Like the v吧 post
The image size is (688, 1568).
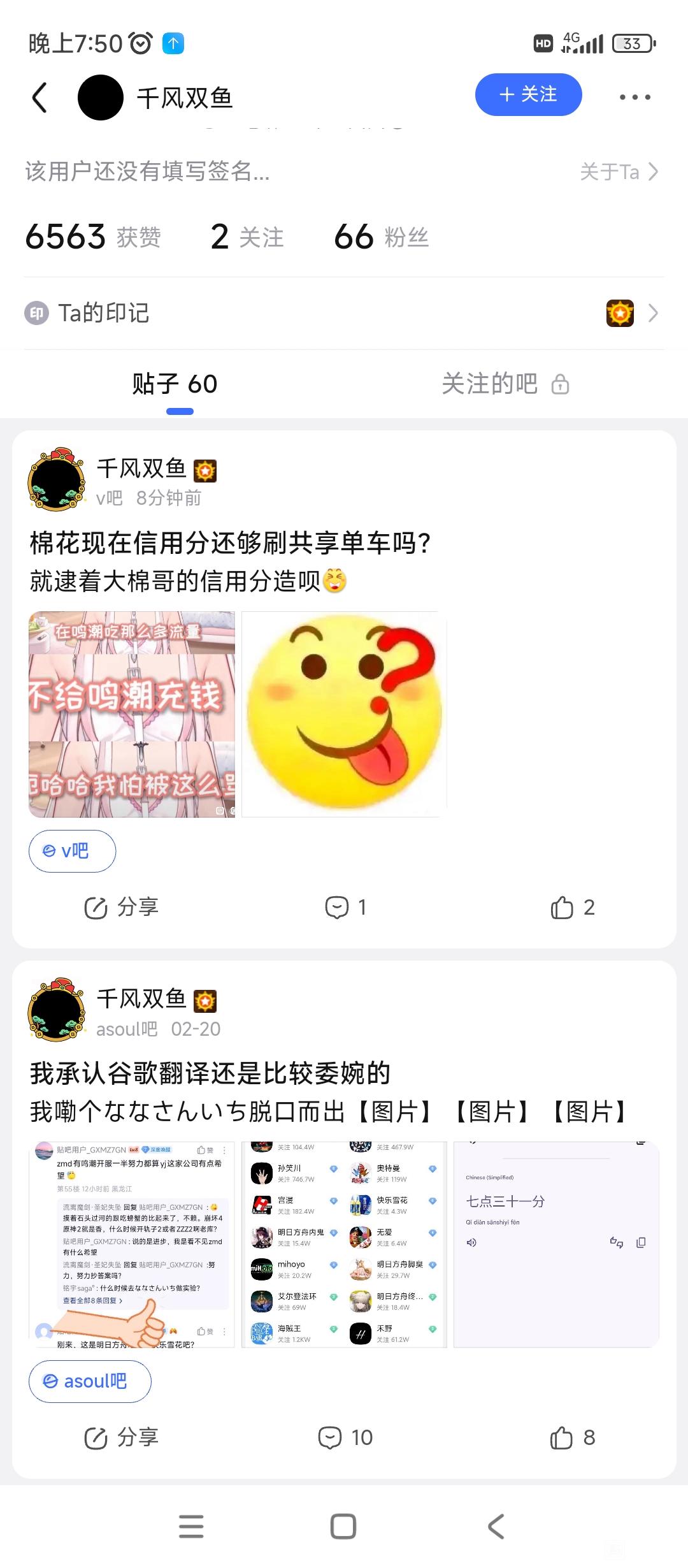pyautogui.click(x=572, y=907)
